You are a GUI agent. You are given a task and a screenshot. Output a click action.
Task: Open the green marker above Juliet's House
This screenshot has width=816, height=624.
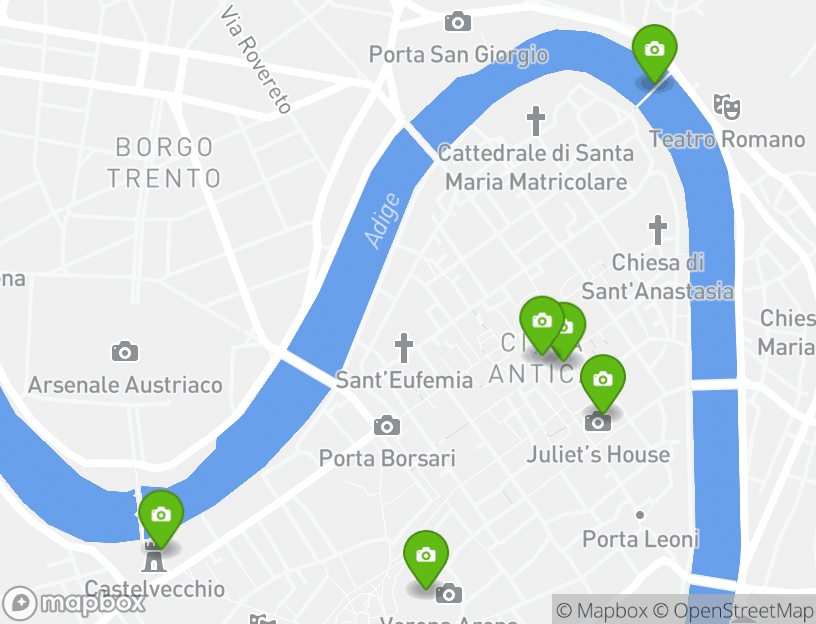(603, 380)
